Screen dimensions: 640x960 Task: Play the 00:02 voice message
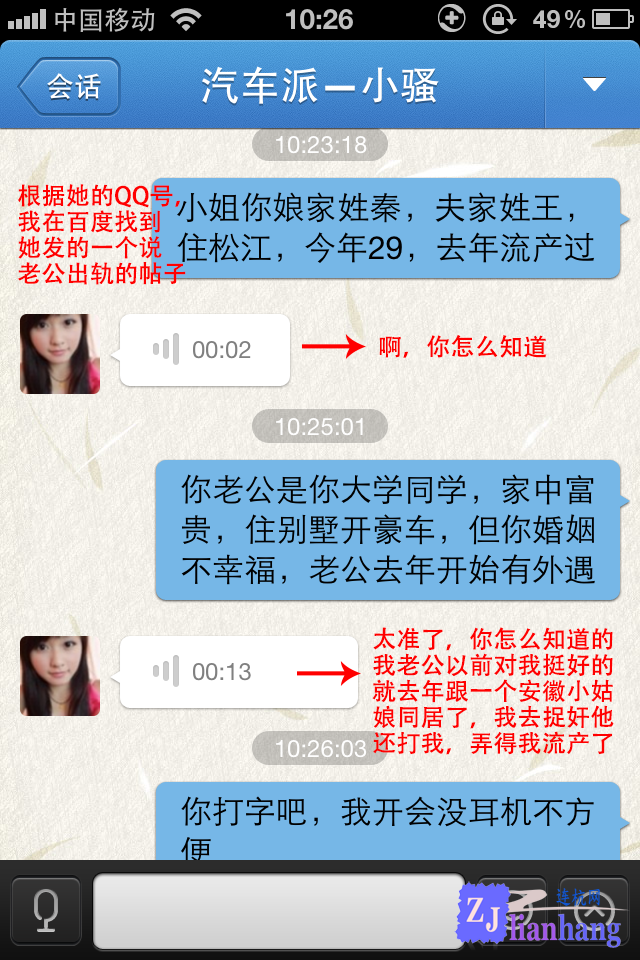coord(204,350)
